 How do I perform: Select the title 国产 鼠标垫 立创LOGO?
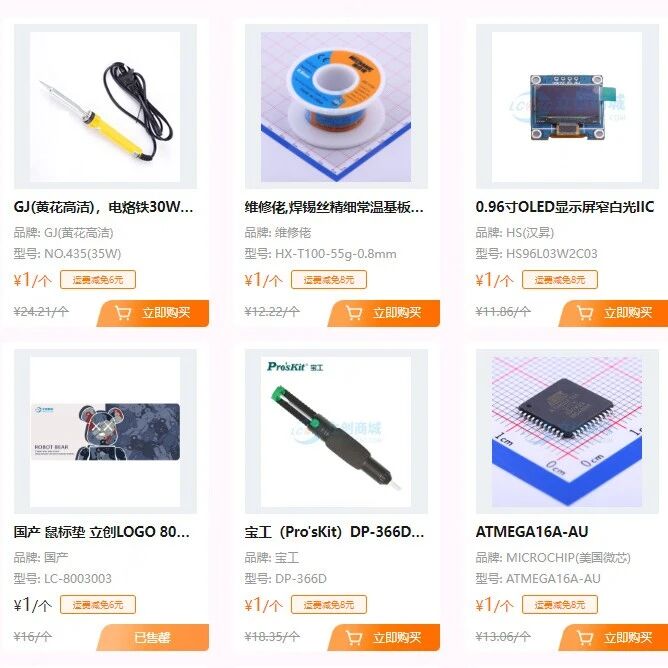click(x=102, y=532)
